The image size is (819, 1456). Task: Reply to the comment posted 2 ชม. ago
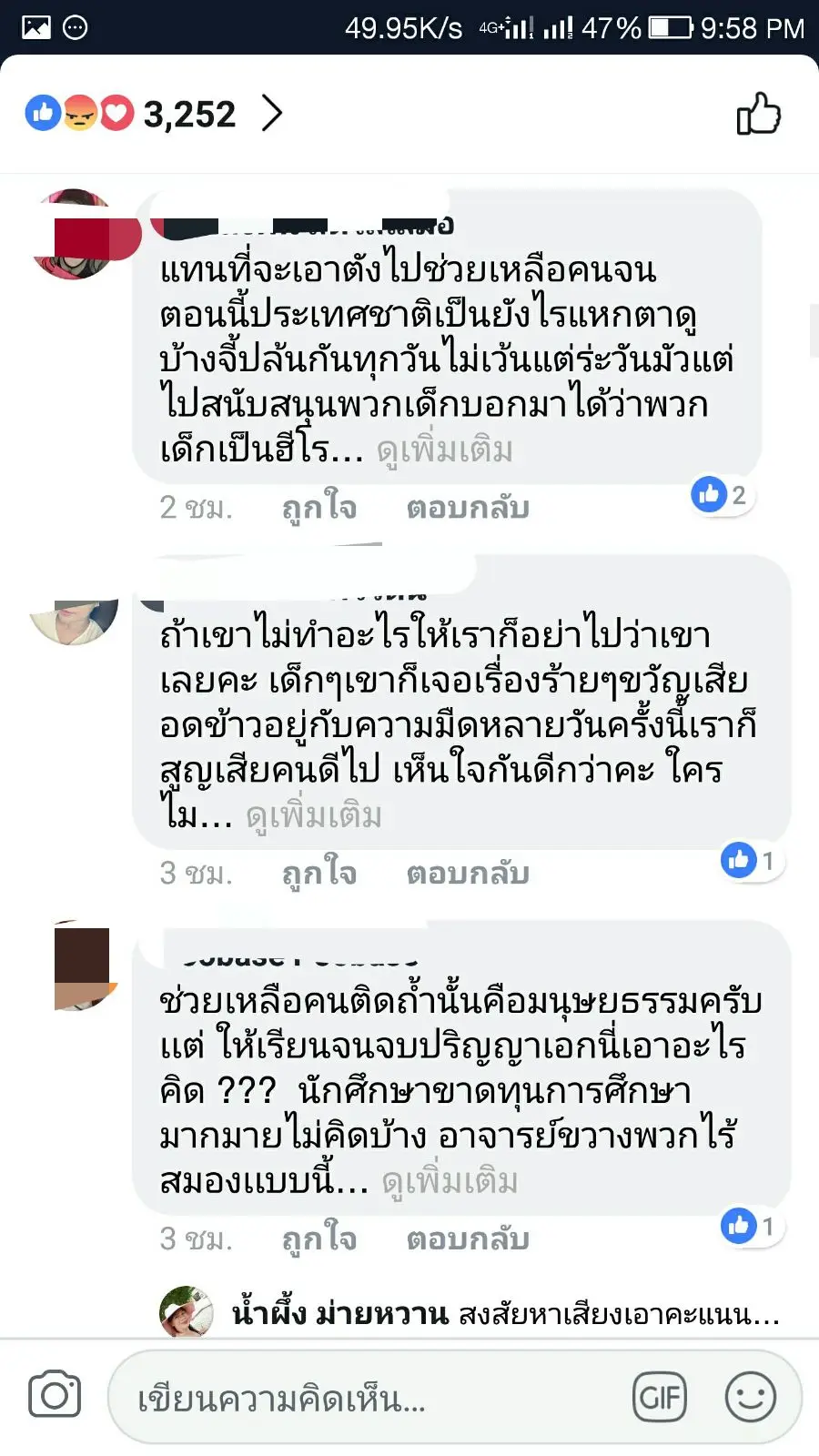(468, 508)
